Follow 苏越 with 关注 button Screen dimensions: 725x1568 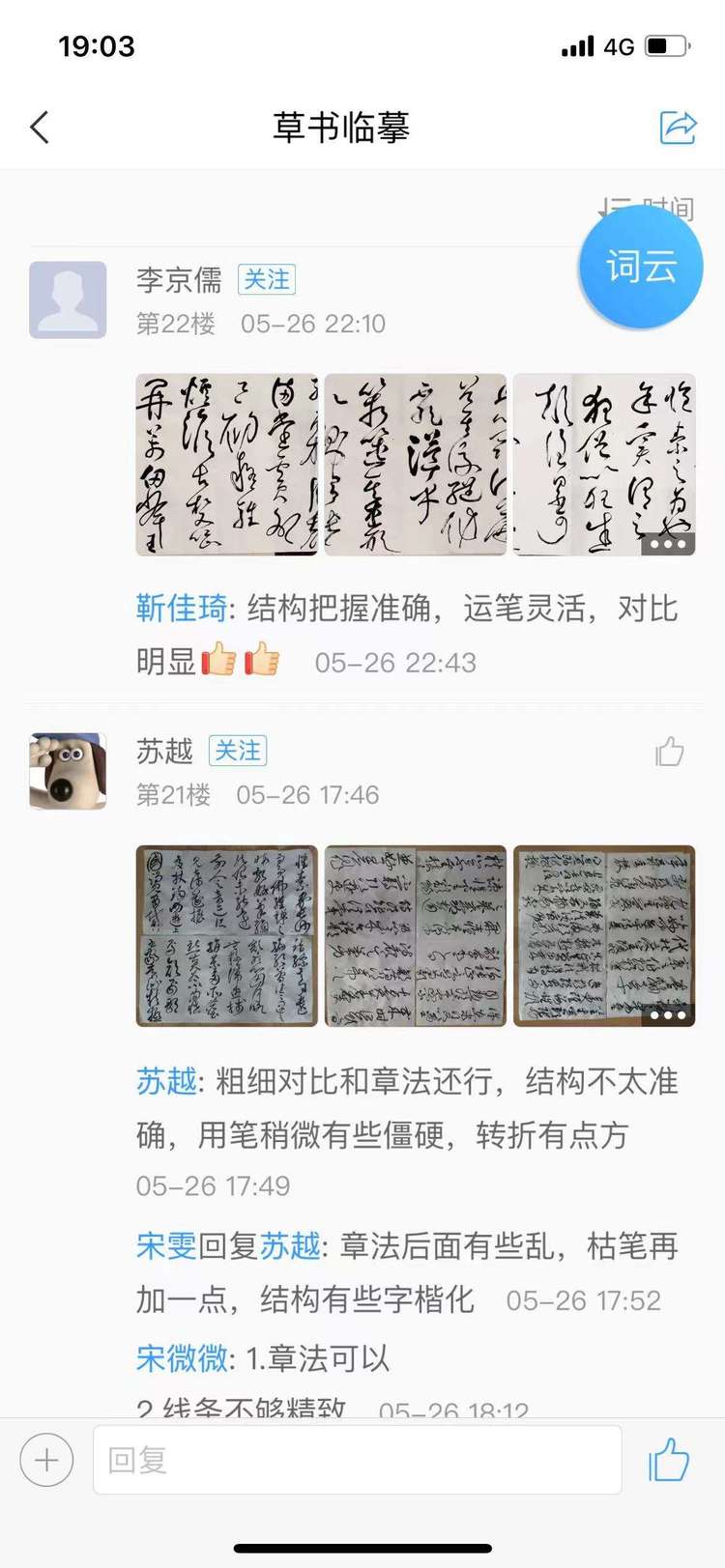pos(238,751)
